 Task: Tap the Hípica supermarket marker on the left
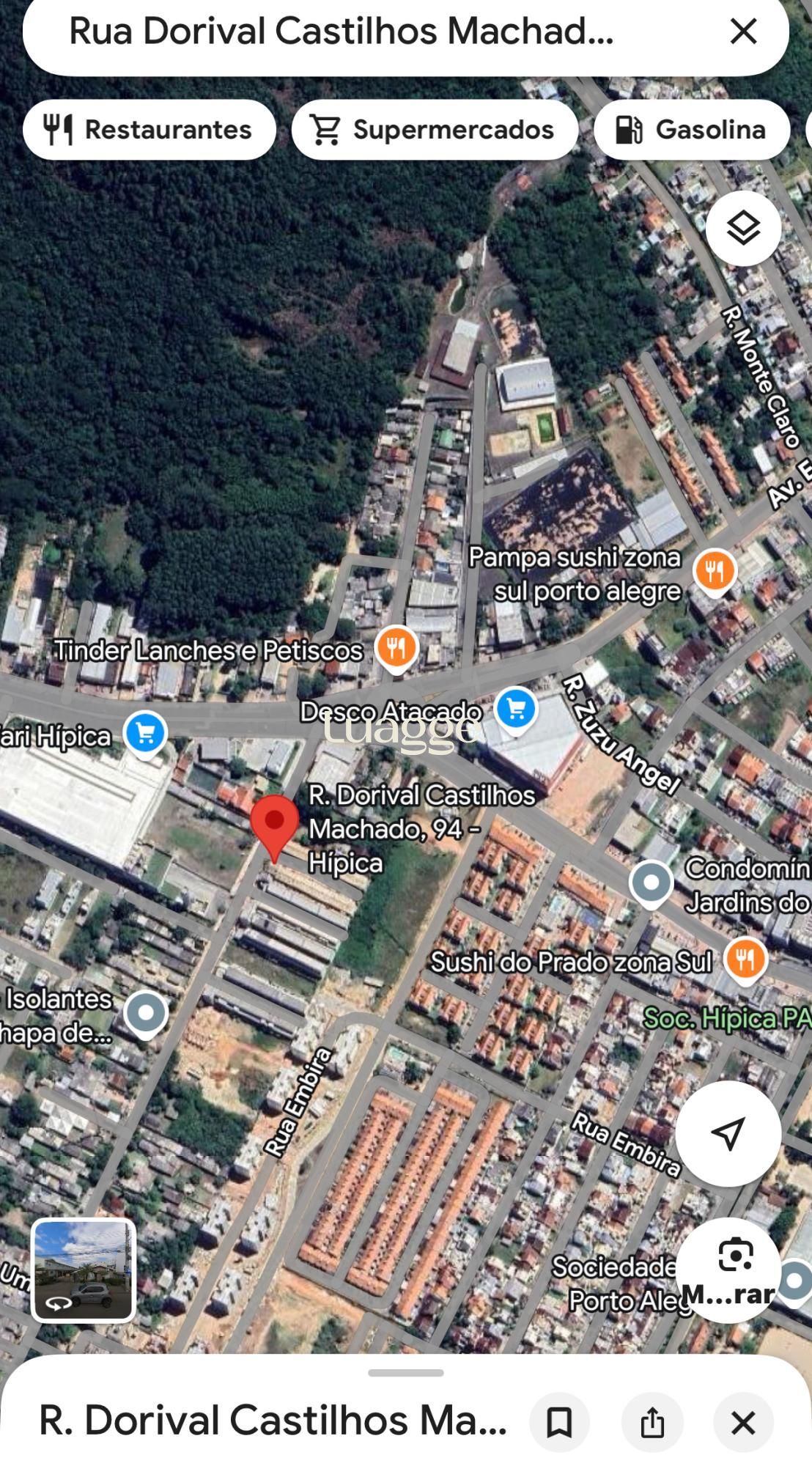[x=145, y=733]
